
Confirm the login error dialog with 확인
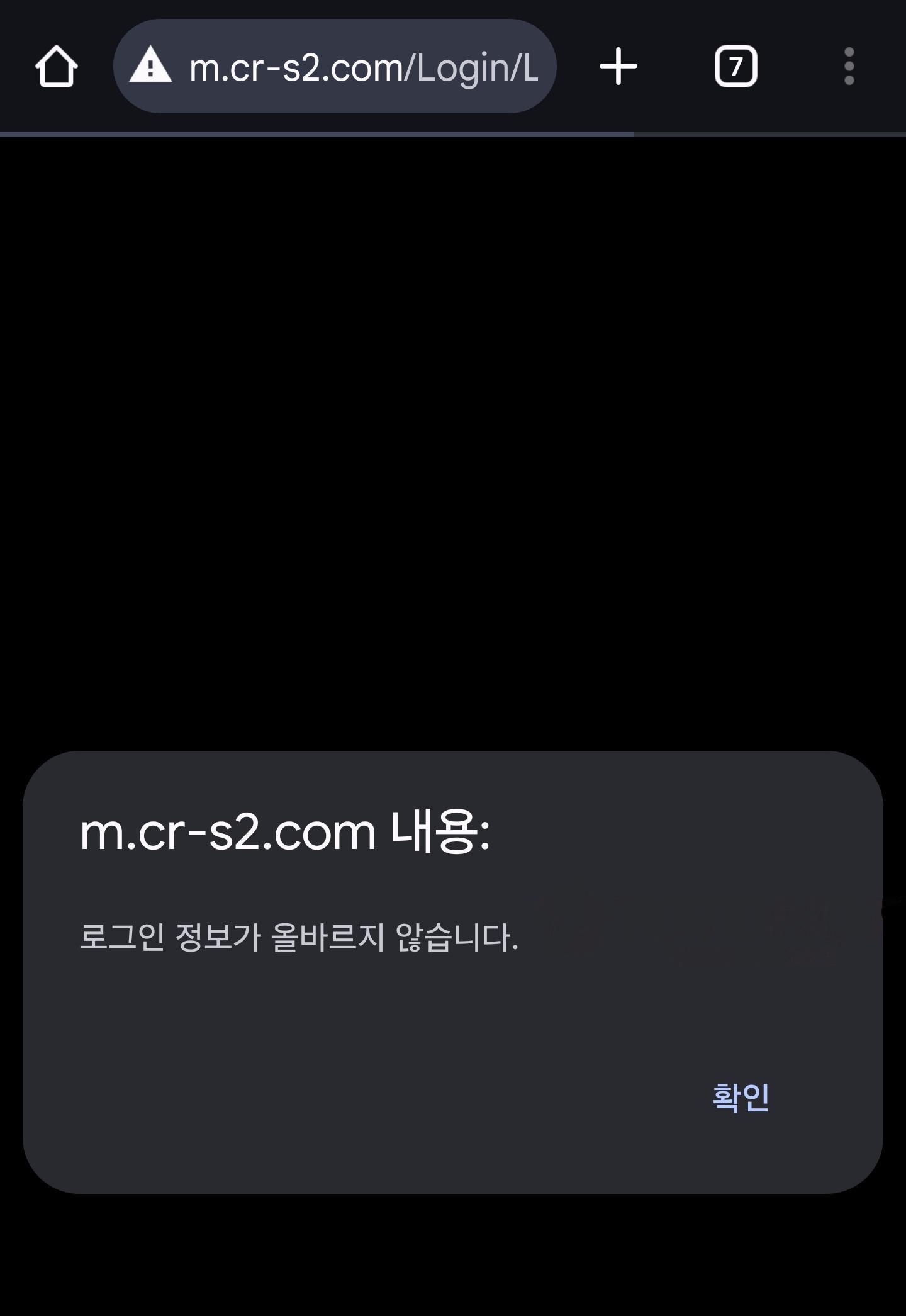coord(741,1098)
